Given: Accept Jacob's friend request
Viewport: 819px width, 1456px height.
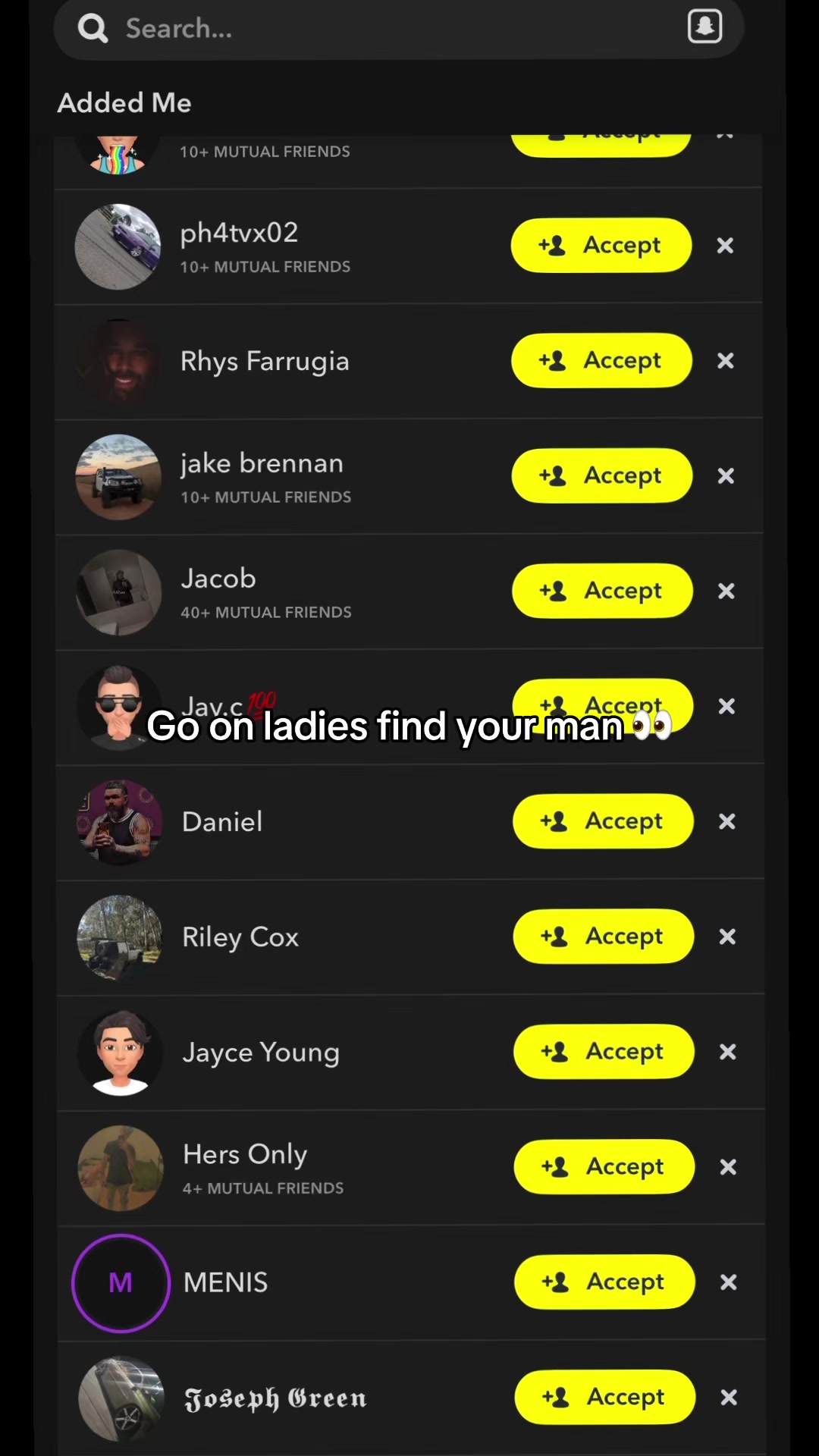Looking at the screenshot, I should pos(603,591).
